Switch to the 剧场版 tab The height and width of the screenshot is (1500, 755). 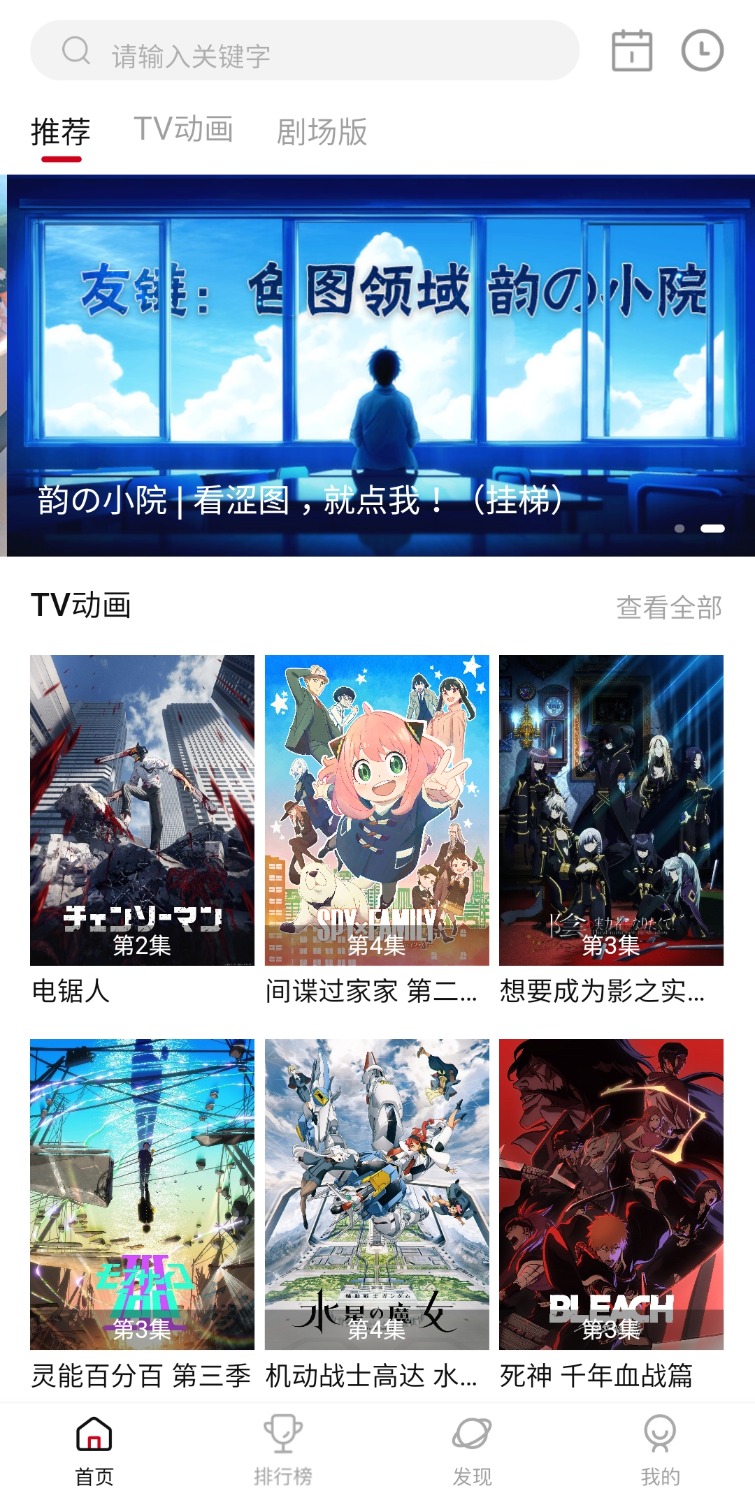[x=322, y=131]
